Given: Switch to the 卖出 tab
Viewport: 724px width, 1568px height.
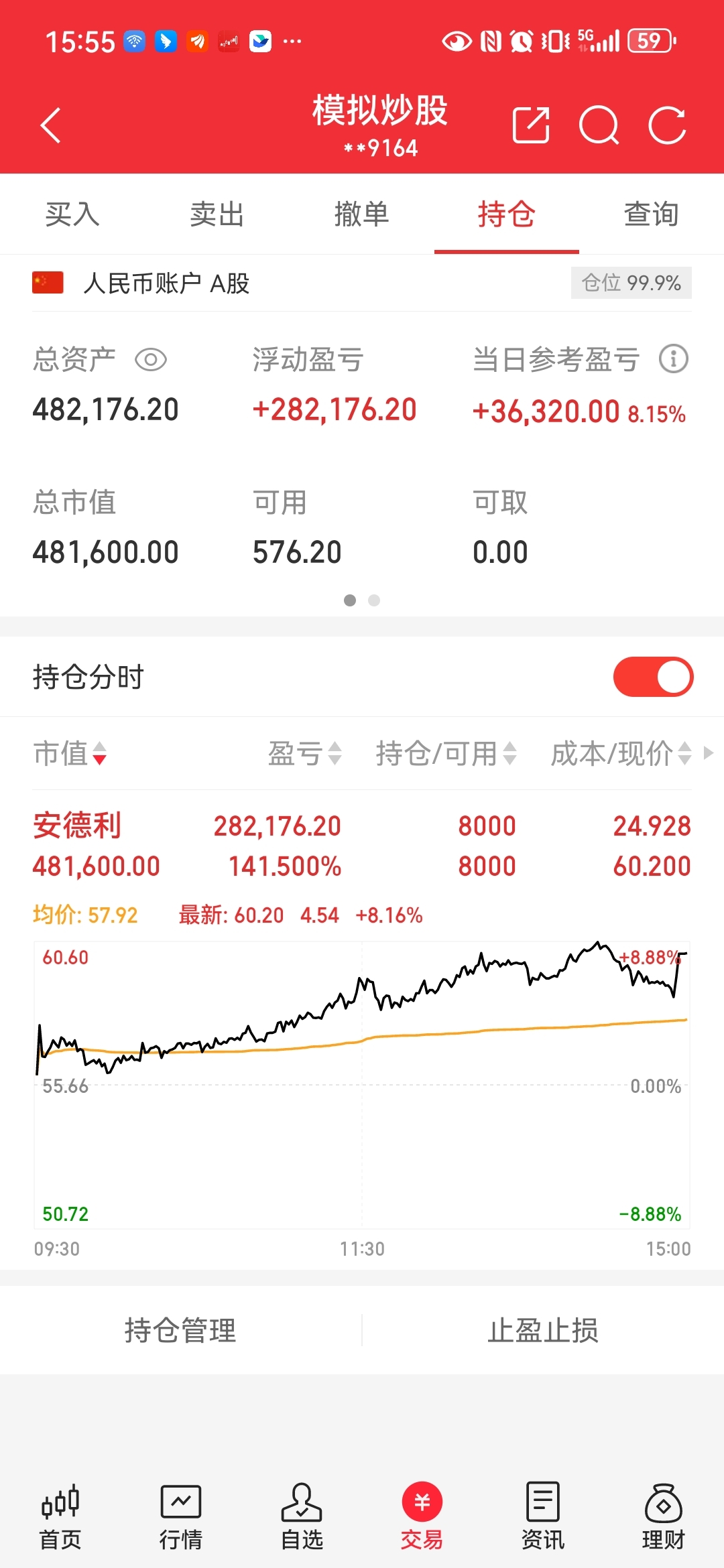Looking at the screenshot, I should (x=217, y=214).
